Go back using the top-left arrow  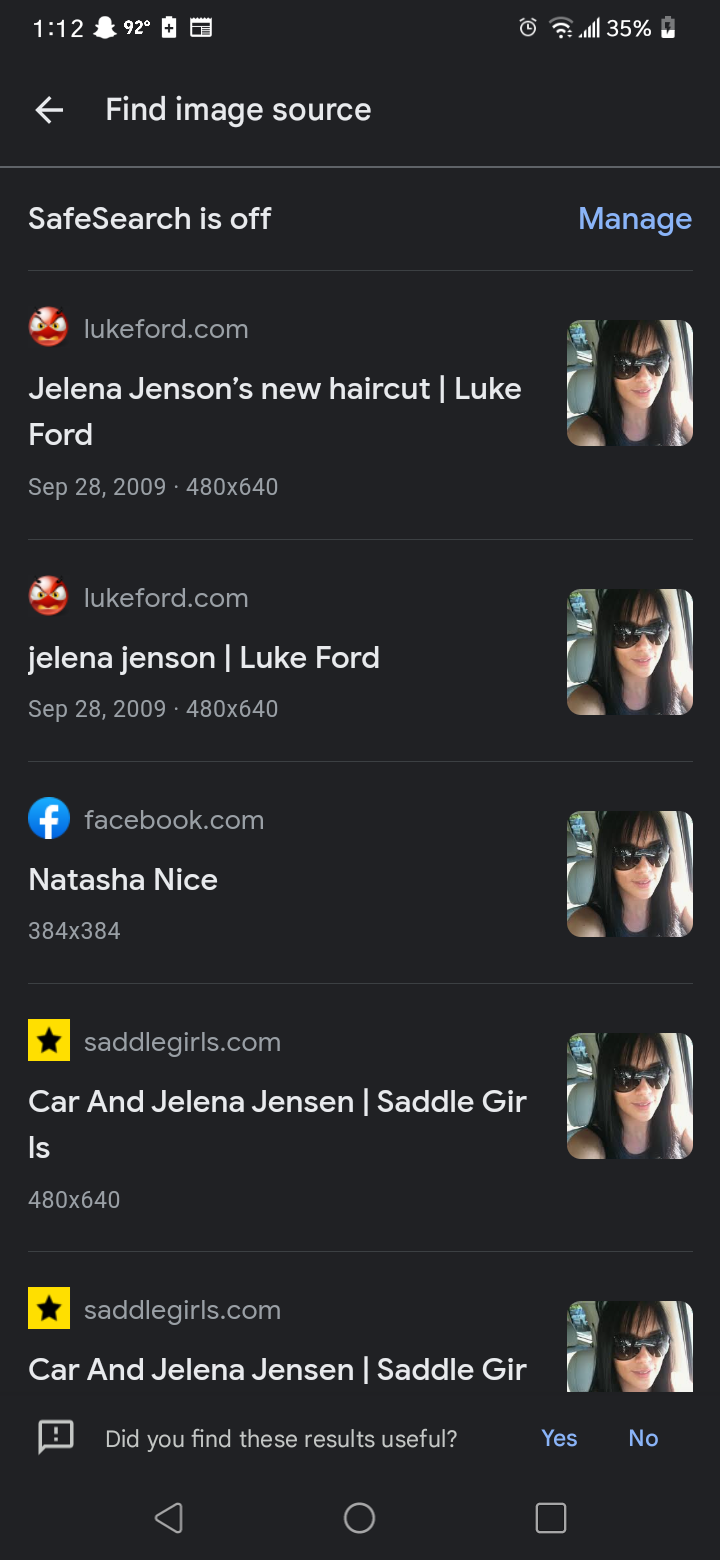pyautogui.click(x=49, y=110)
